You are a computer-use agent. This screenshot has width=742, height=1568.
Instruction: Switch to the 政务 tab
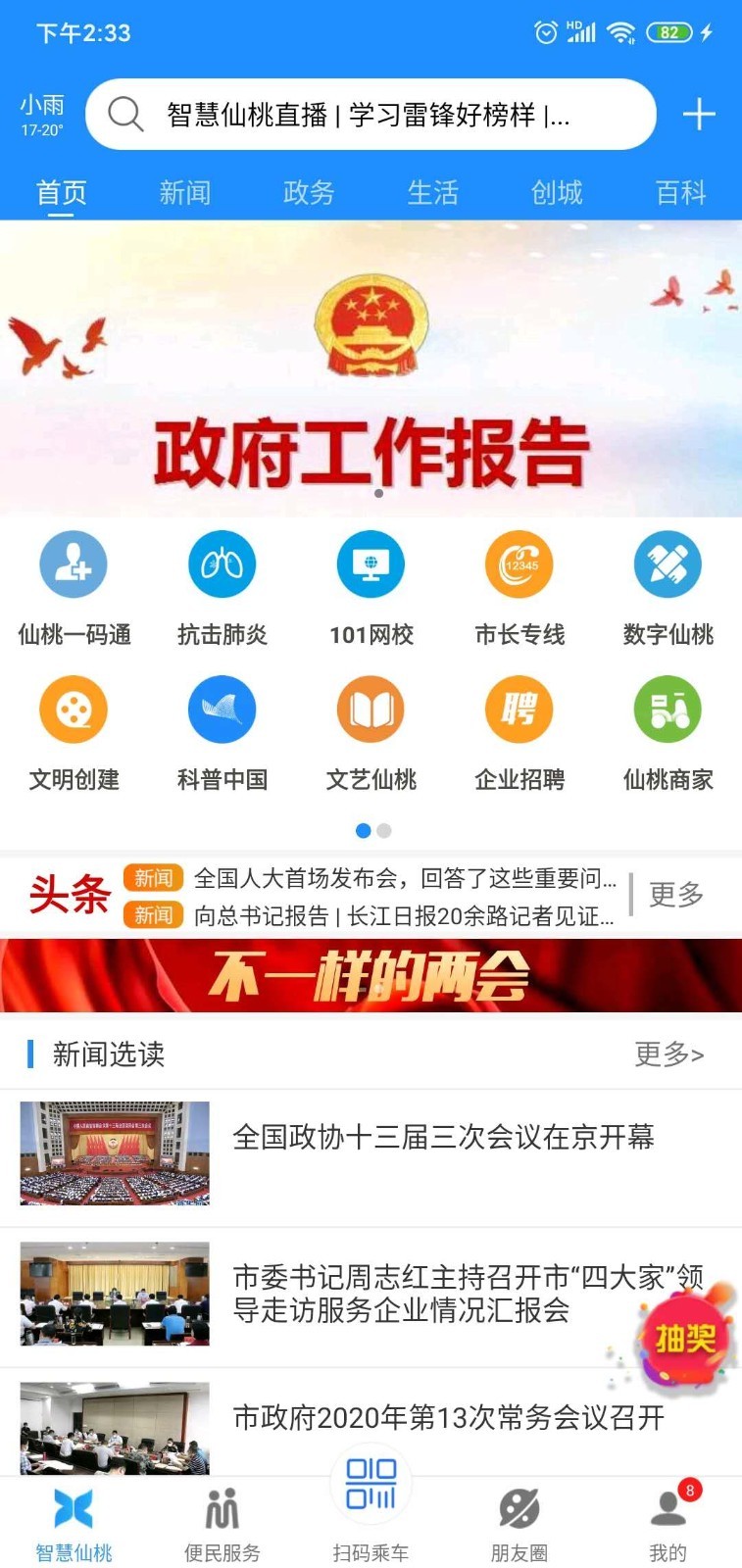click(308, 193)
